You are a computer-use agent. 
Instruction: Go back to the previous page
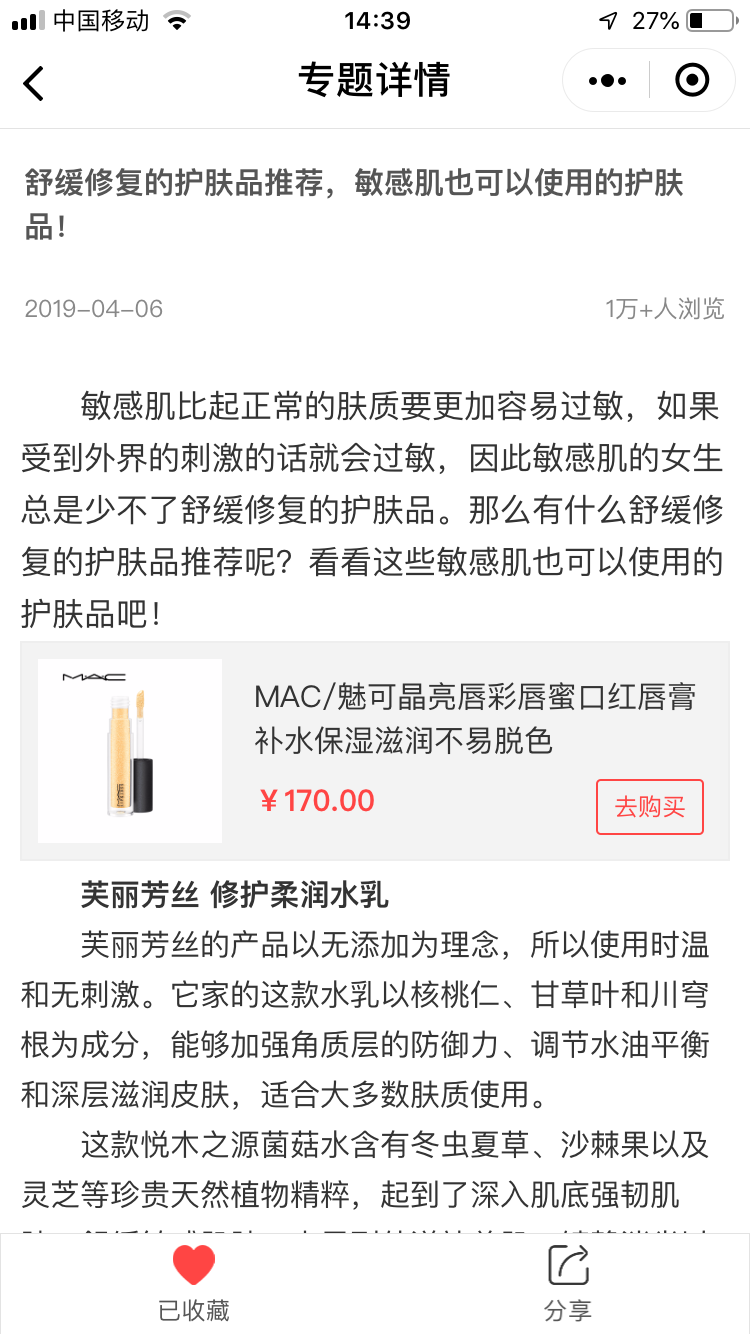coord(35,82)
